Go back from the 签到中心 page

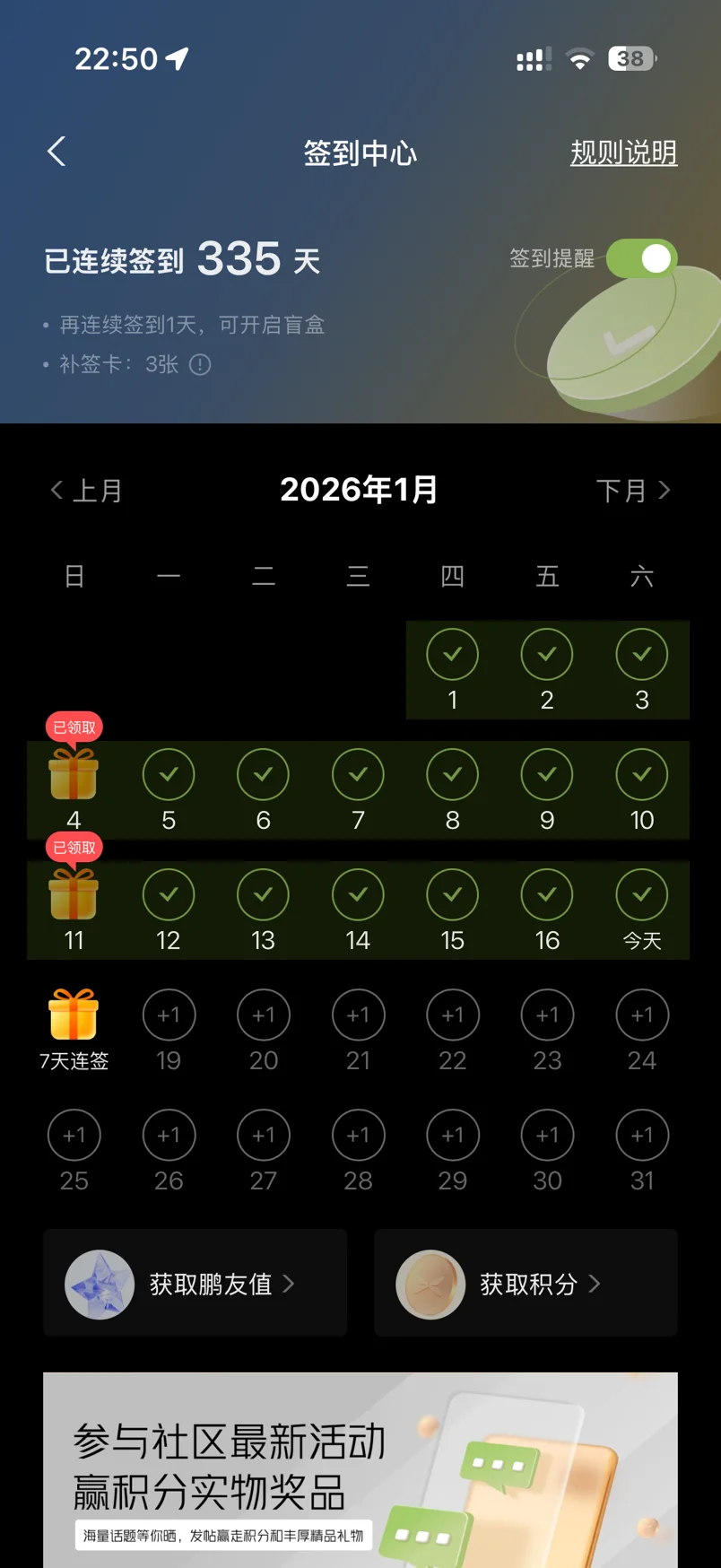click(x=56, y=152)
